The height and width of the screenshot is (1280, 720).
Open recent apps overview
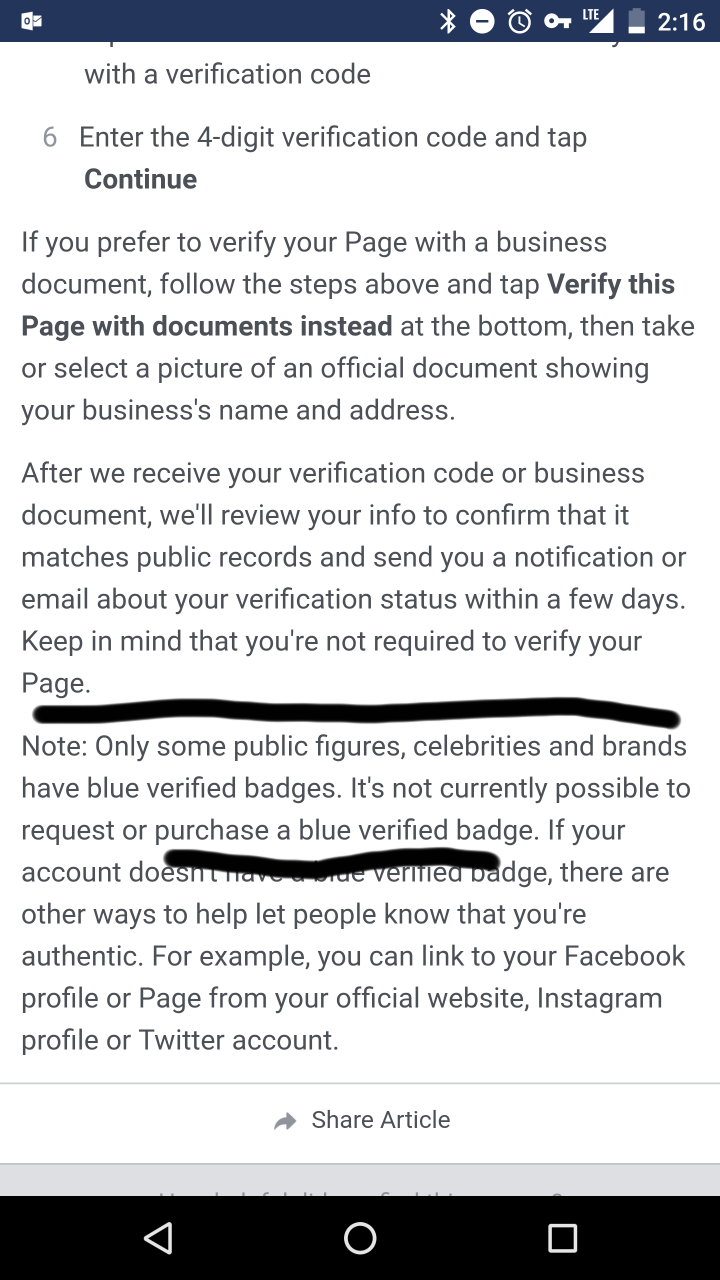[562, 1238]
